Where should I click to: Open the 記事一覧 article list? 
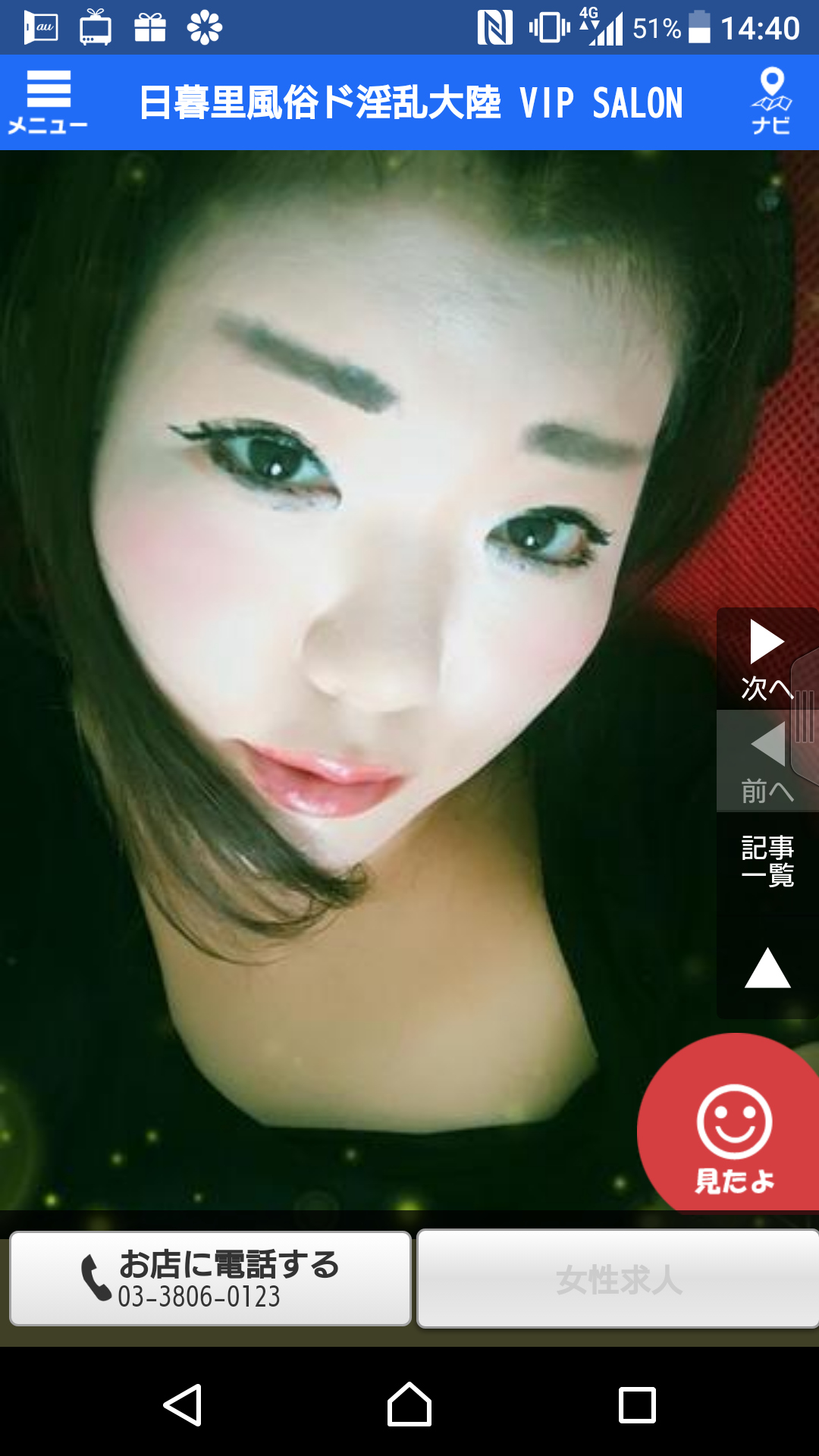click(767, 862)
